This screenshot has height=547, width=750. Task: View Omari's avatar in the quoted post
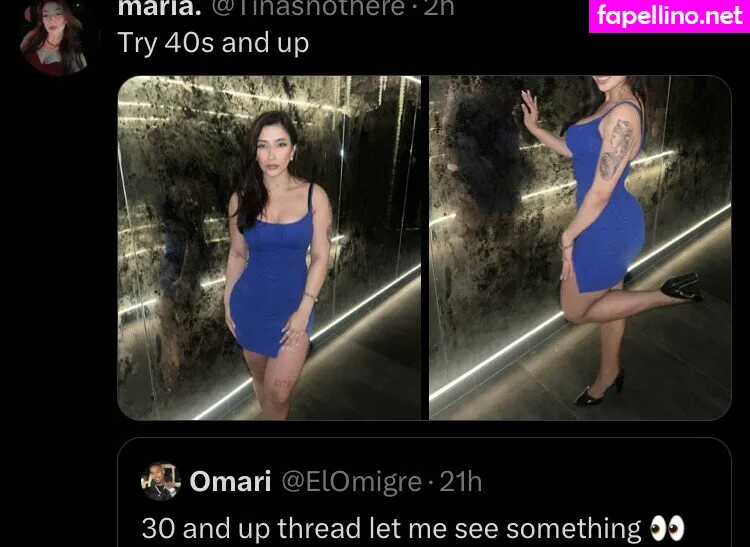160,481
